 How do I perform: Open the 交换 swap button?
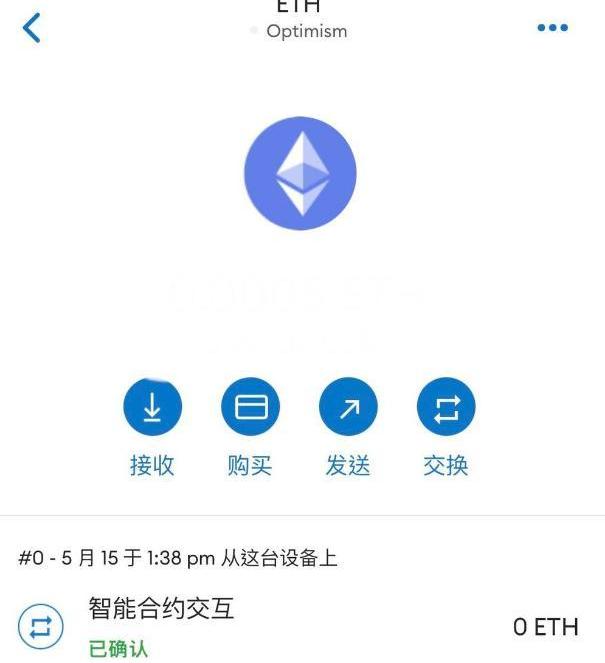pyautogui.click(x=446, y=408)
